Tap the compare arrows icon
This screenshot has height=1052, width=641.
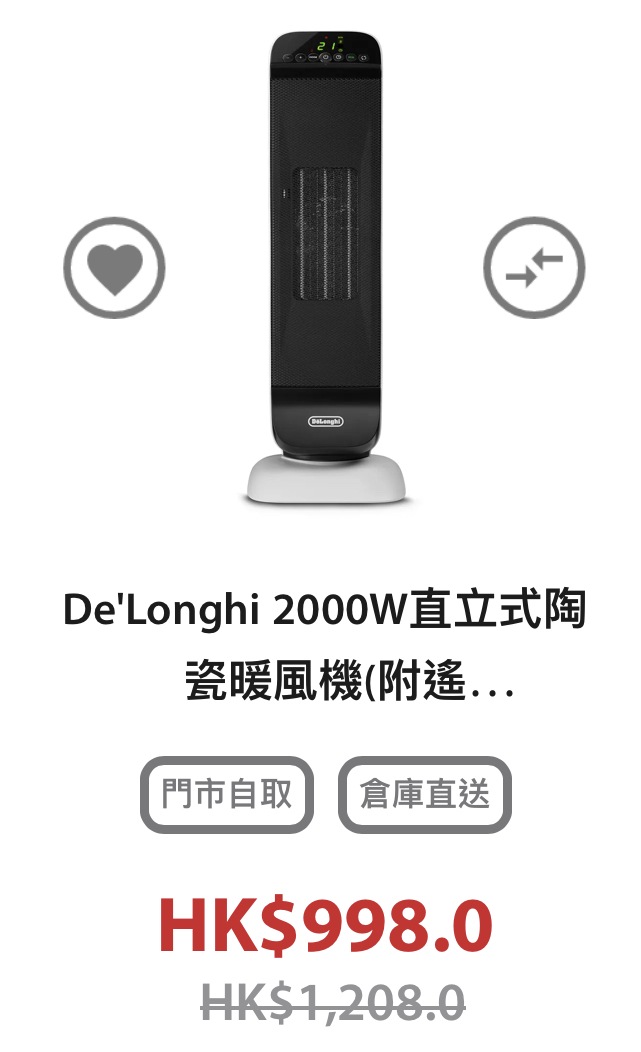tap(534, 267)
